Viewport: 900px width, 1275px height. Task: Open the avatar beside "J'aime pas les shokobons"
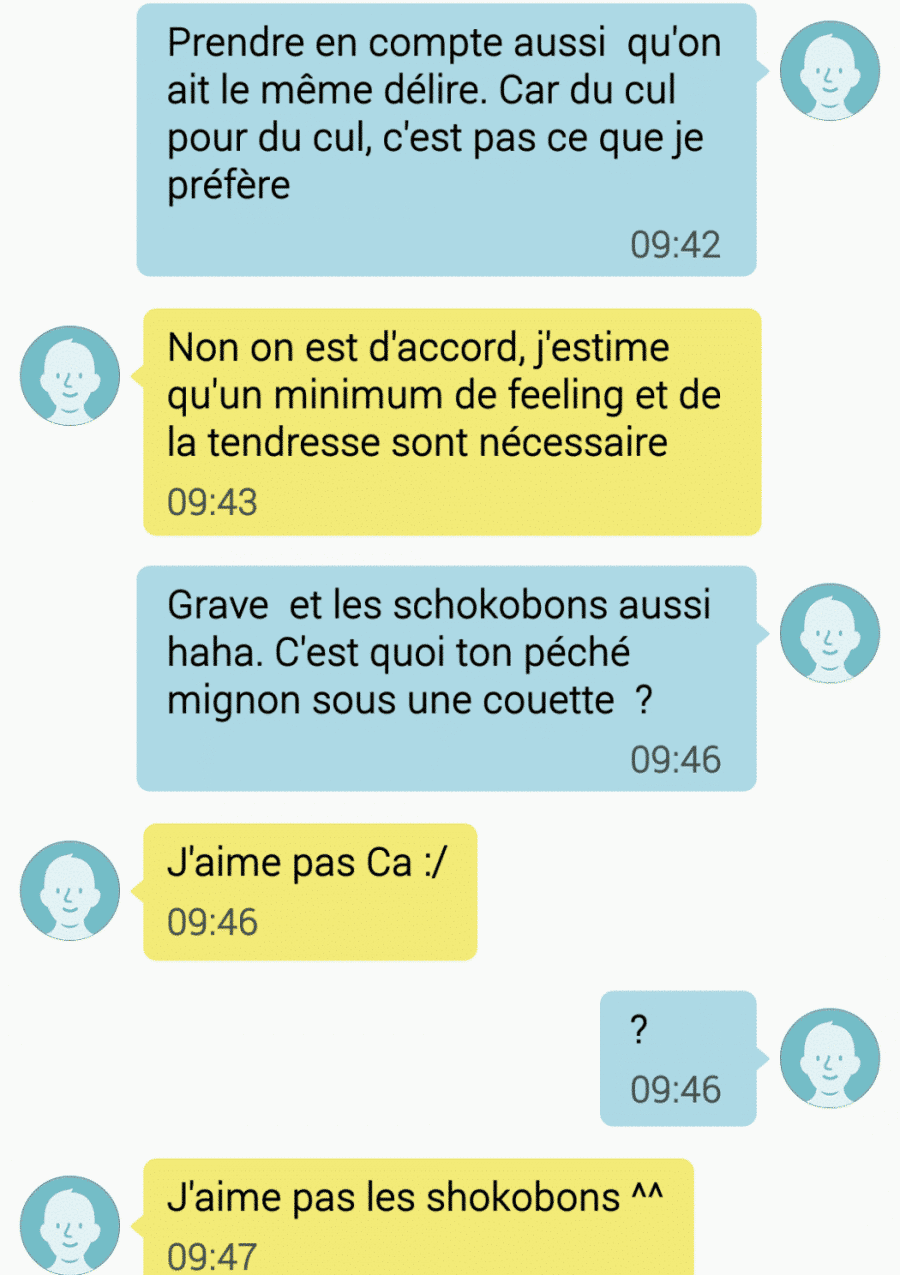tap(70, 1225)
